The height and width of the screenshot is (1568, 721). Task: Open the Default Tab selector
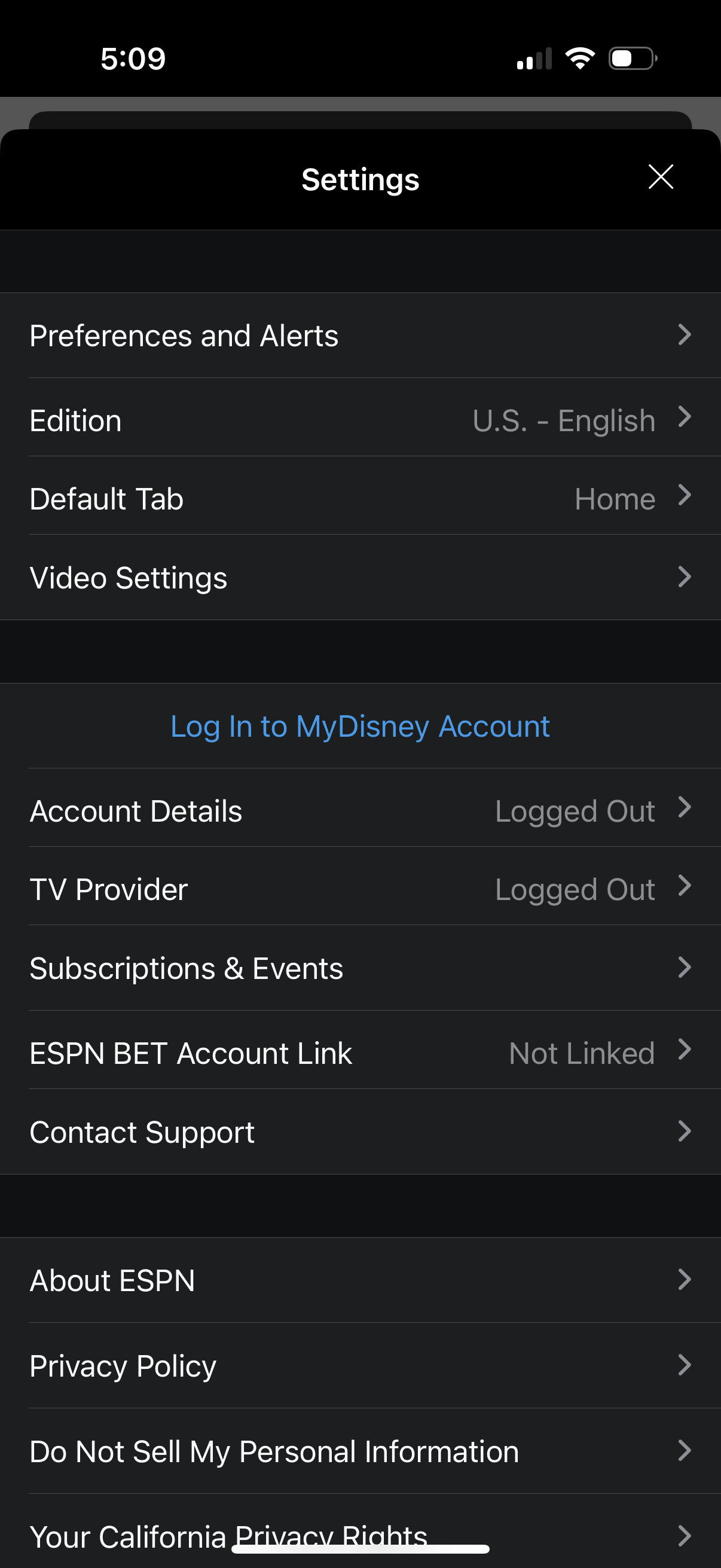click(x=360, y=498)
